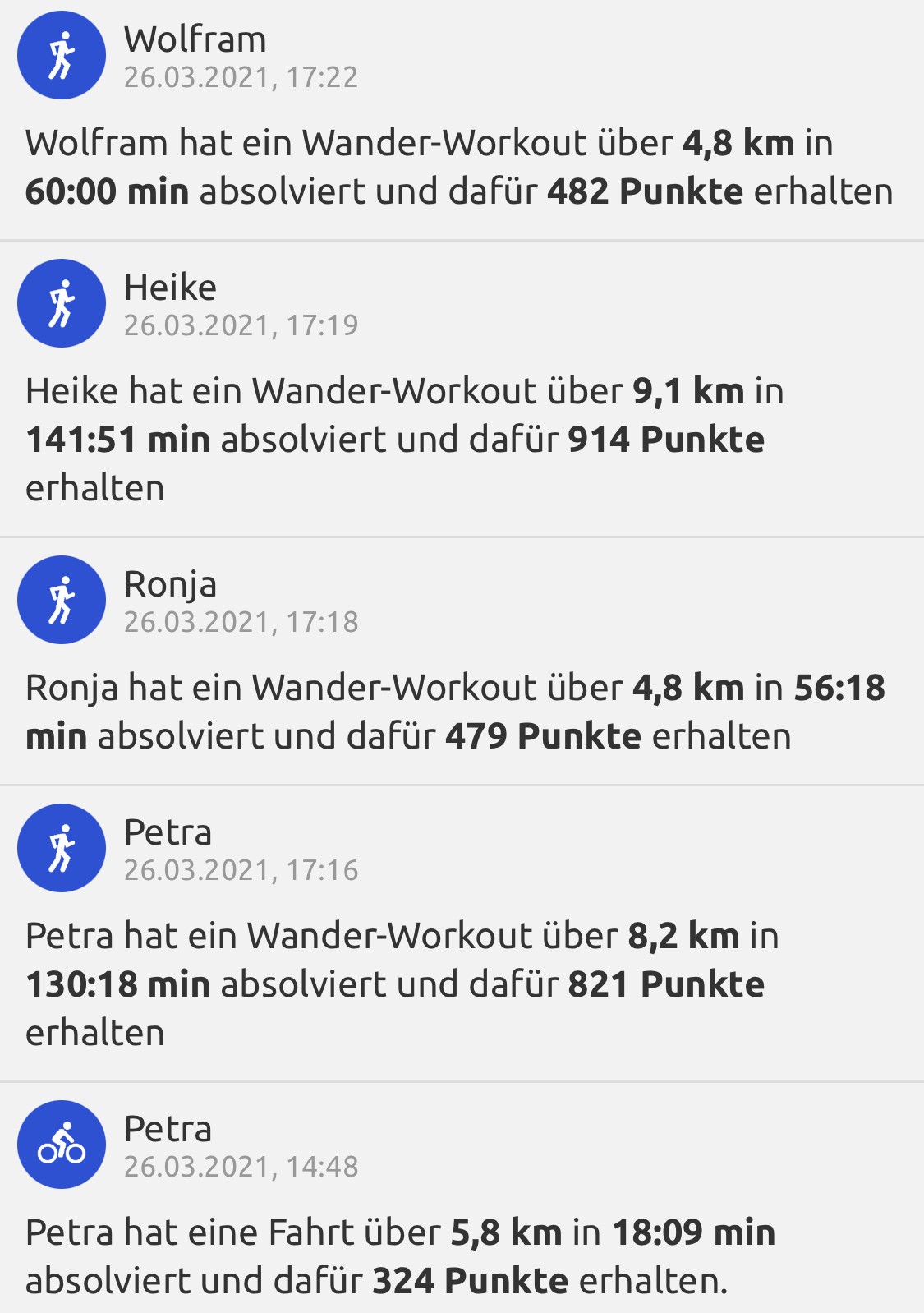The height and width of the screenshot is (1313, 924).
Task: Click Petra's hiking workout icon
Action: pos(62,848)
